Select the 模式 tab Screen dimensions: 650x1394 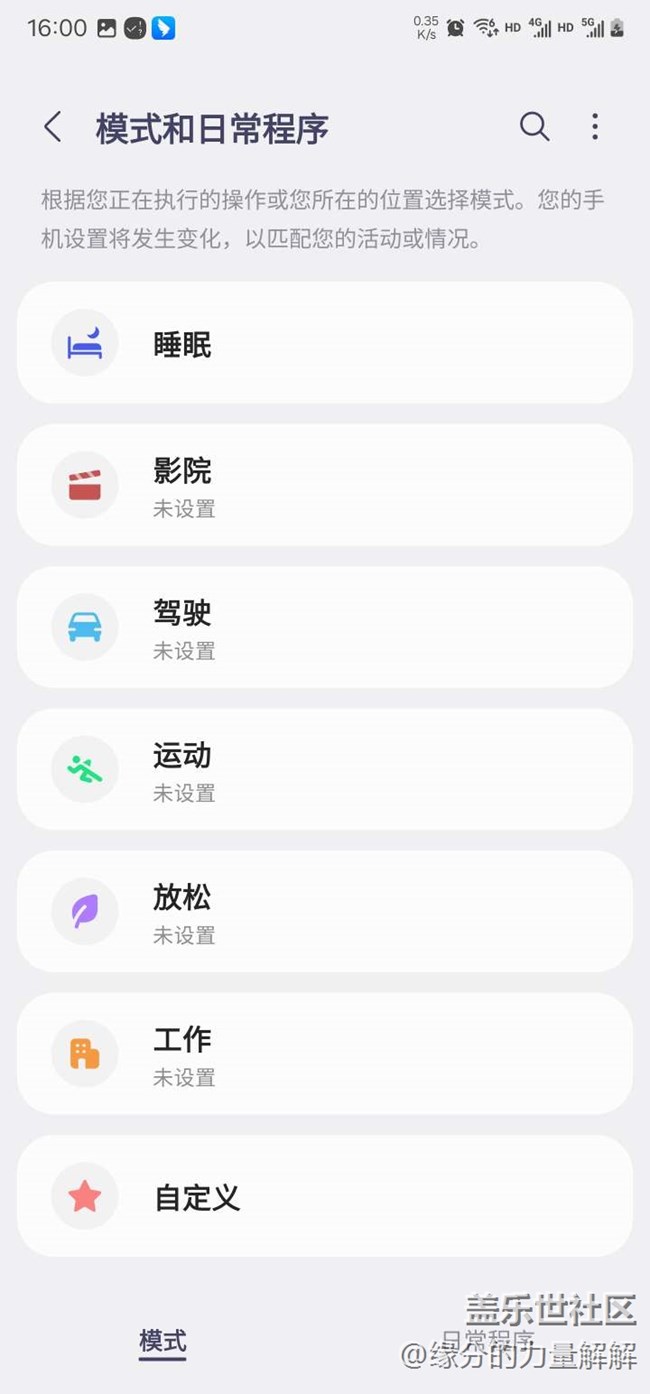point(163,1340)
